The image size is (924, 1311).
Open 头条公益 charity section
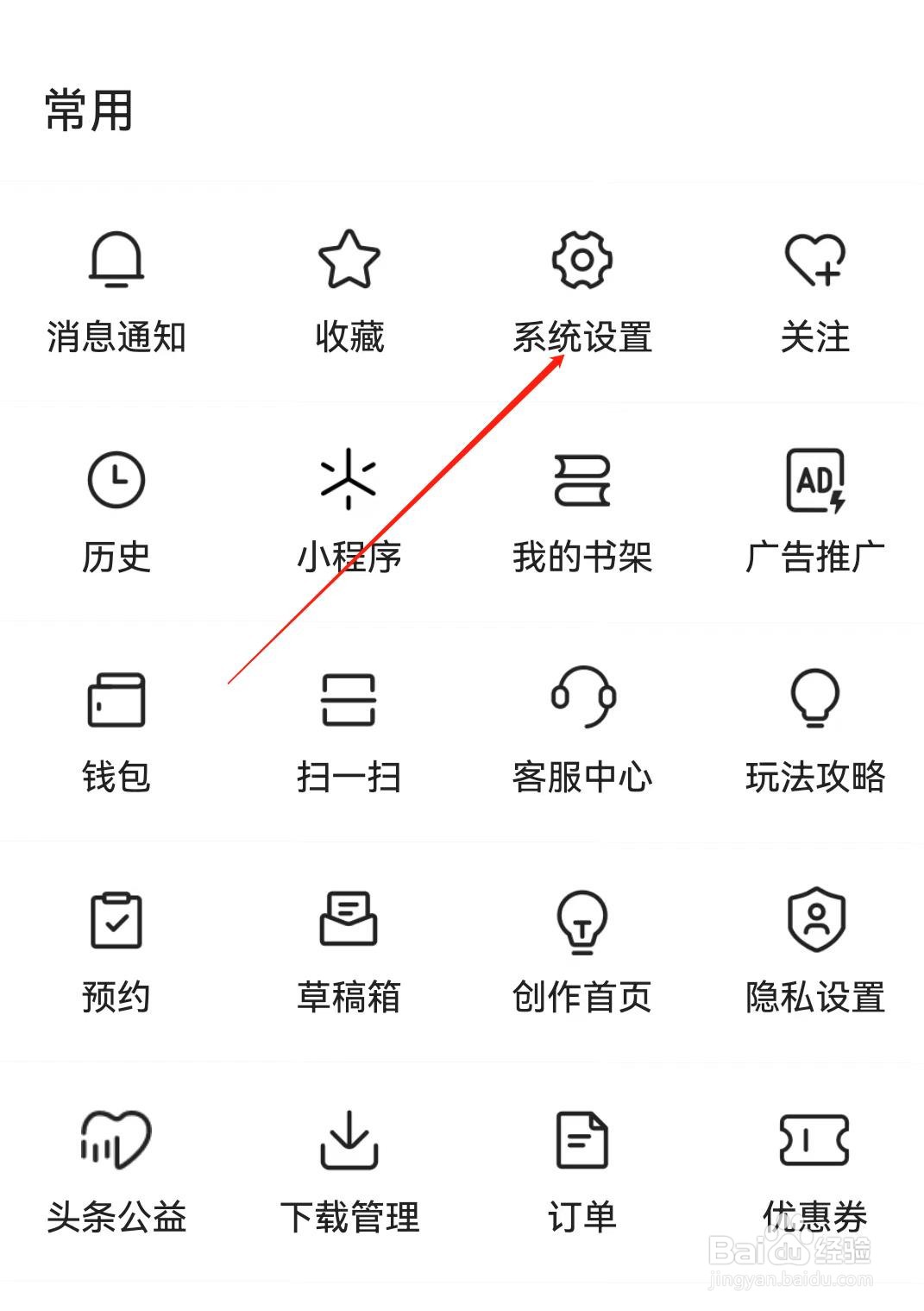click(116, 1174)
